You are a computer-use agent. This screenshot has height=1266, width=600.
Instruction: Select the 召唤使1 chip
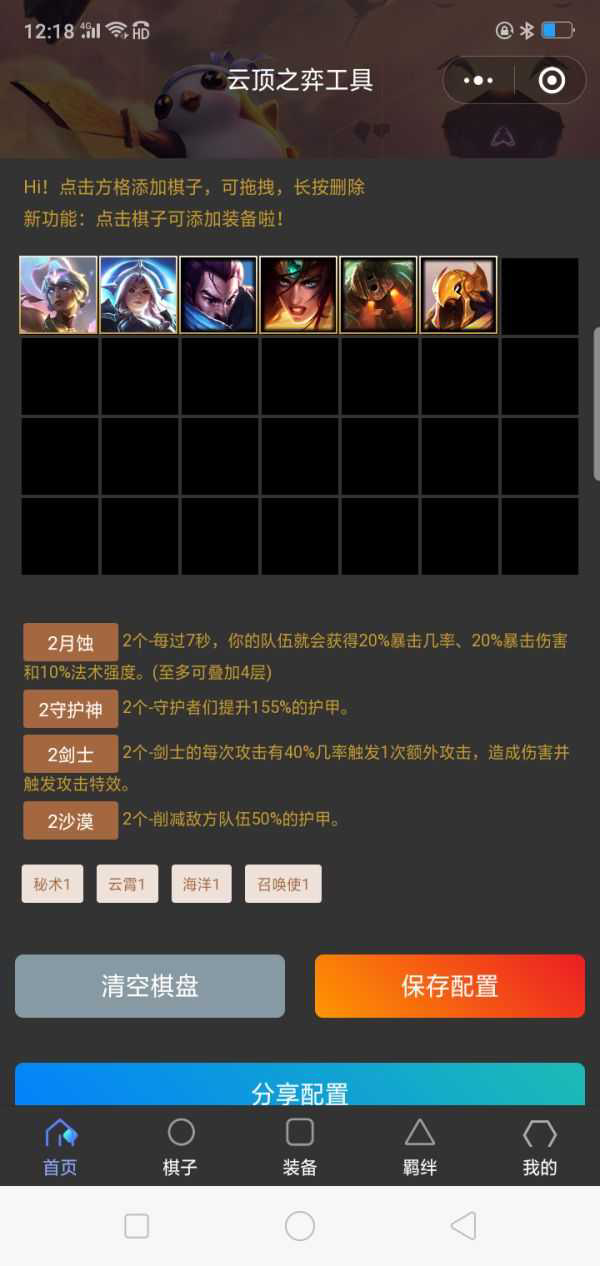coord(283,884)
